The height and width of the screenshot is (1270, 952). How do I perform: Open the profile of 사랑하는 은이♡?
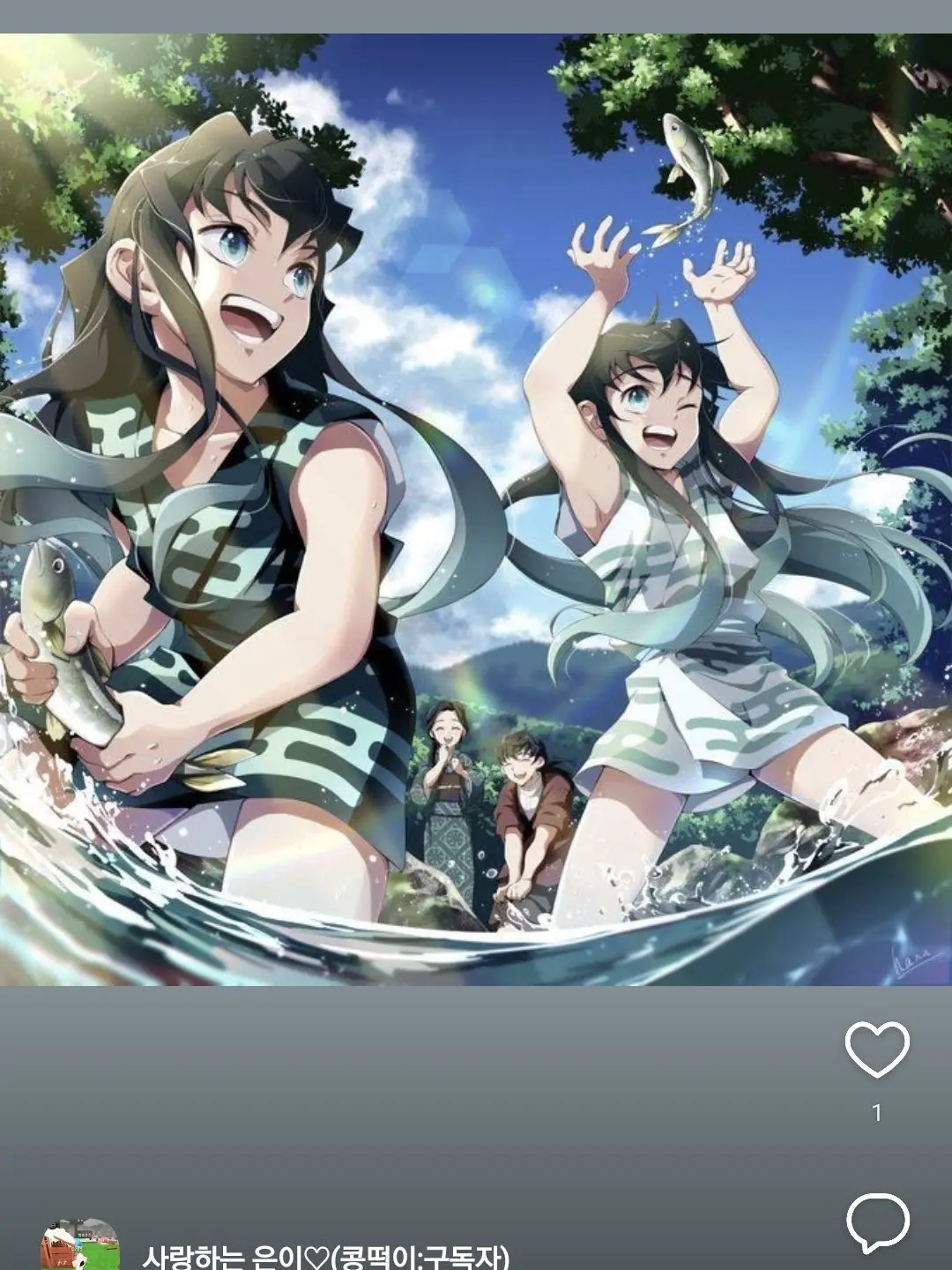point(324,1256)
